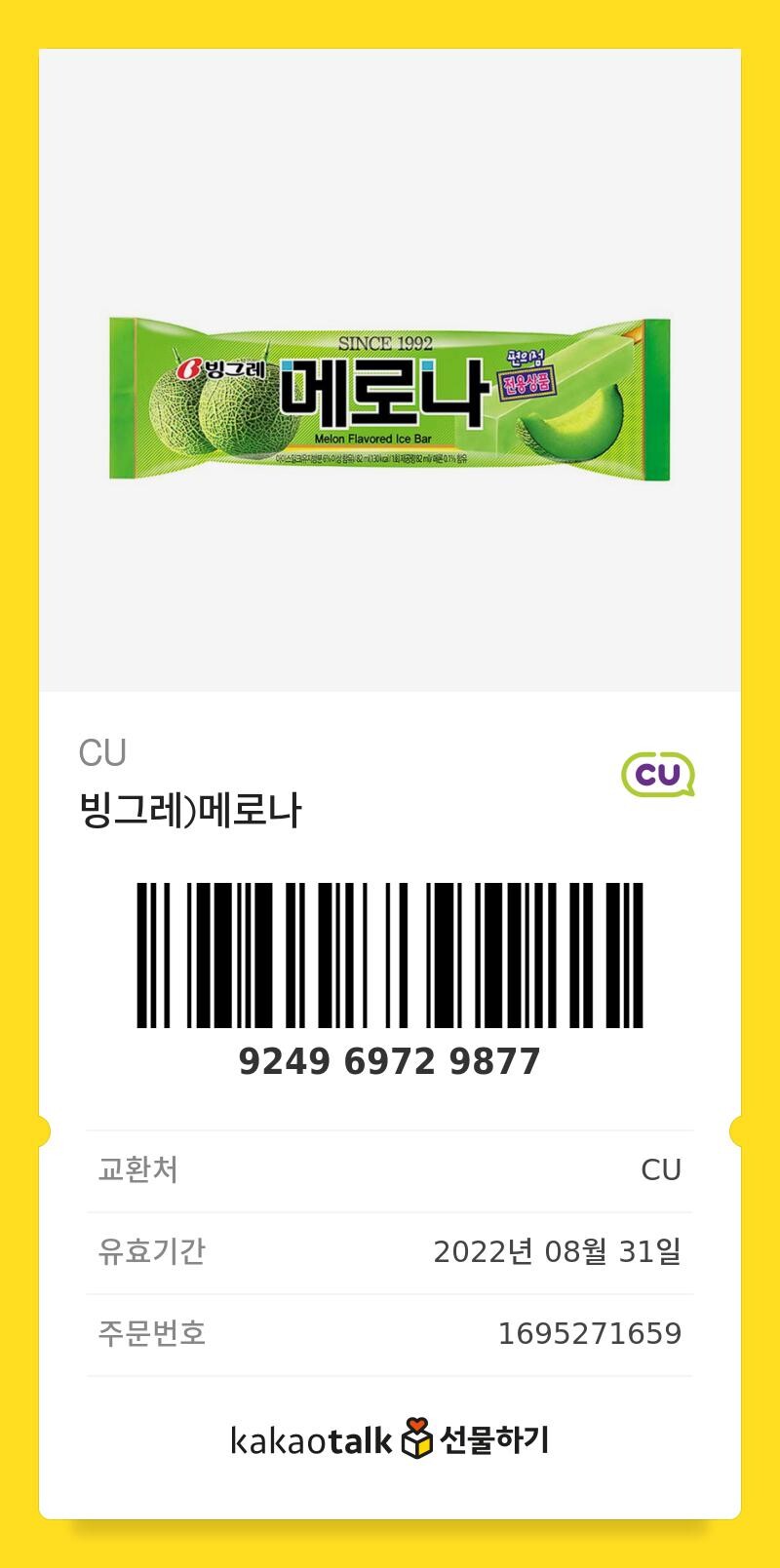Click the barcode to enlarge it
This screenshot has width=780, height=1568.
pyautogui.click(x=390, y=950)
